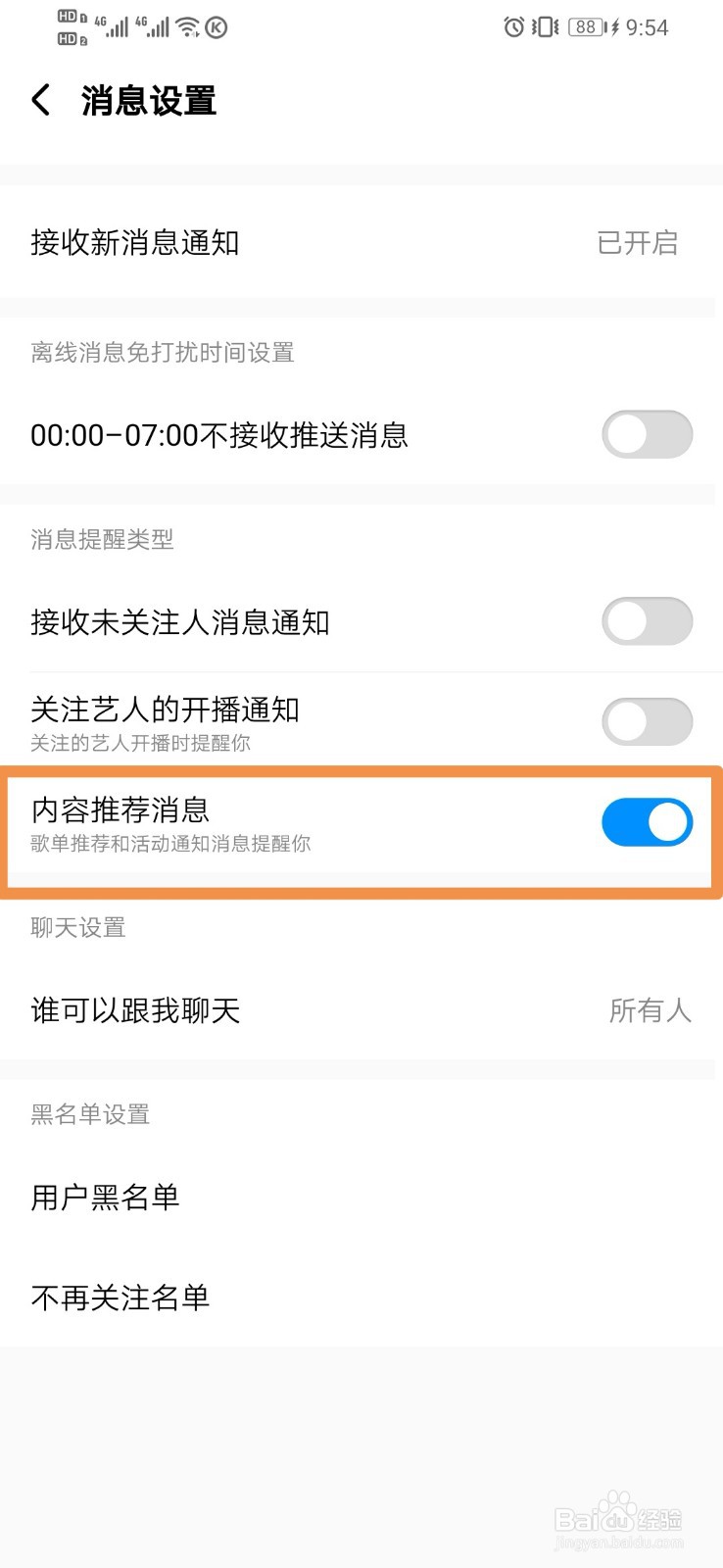This screenshot has width=723, height=1568.
Task: Open 接收新消息通知 showing 已开启
Action: click(361, 243)
